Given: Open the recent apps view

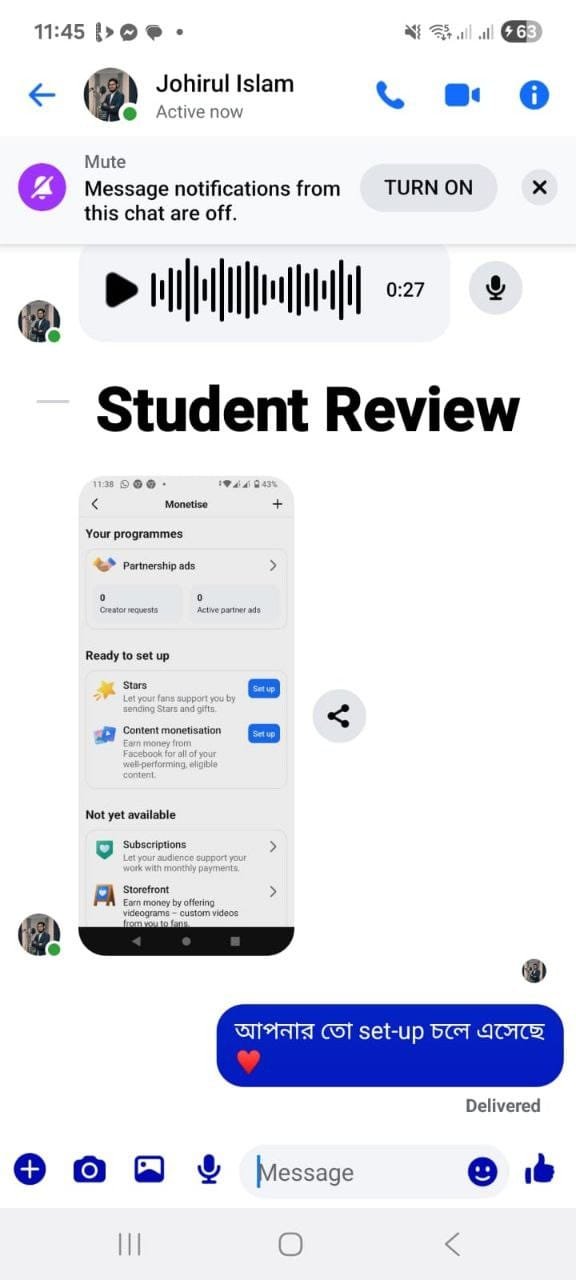Looking at the screenshot, I should (129, 1244).
